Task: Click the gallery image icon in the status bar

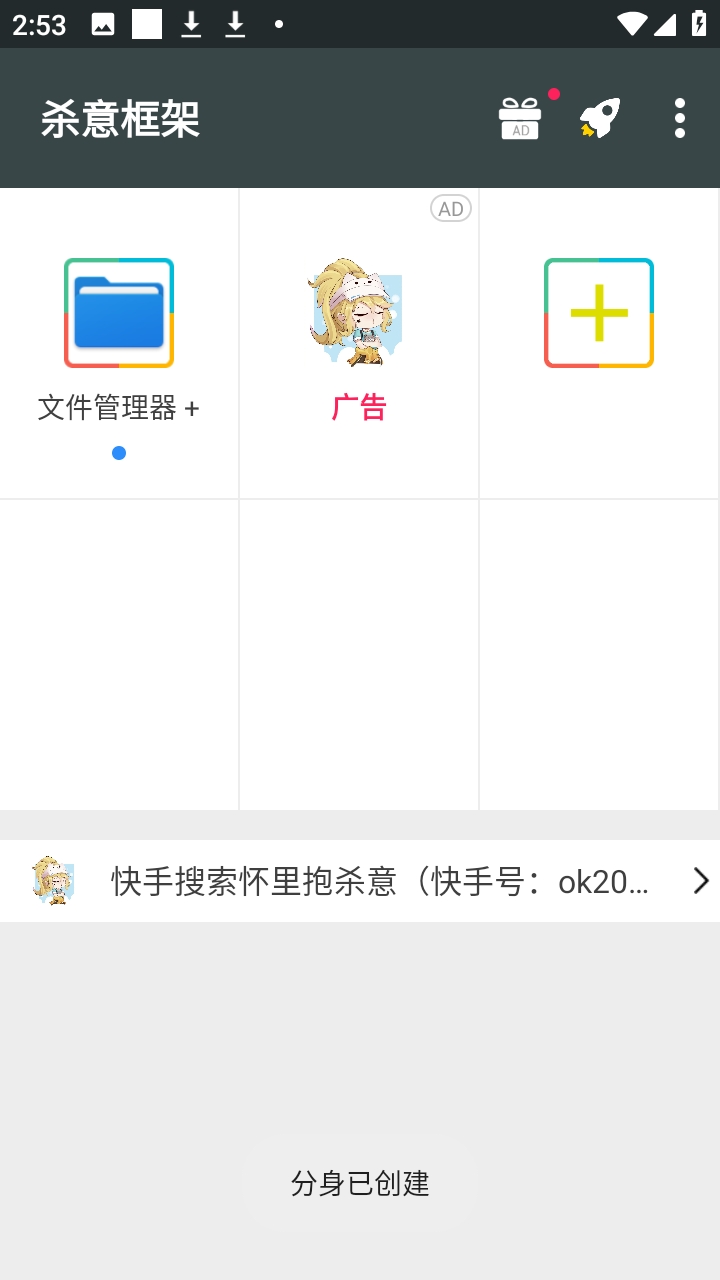Action: click(x=104, y=24)
